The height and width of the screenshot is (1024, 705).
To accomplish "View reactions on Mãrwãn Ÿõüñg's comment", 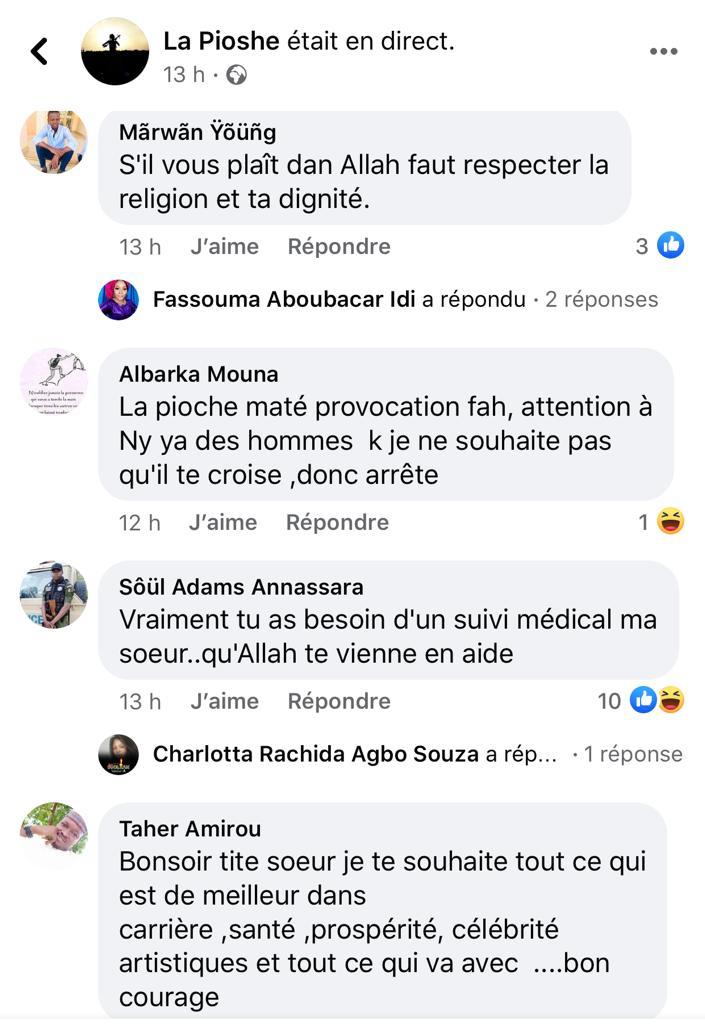I will tap(660, 246).
